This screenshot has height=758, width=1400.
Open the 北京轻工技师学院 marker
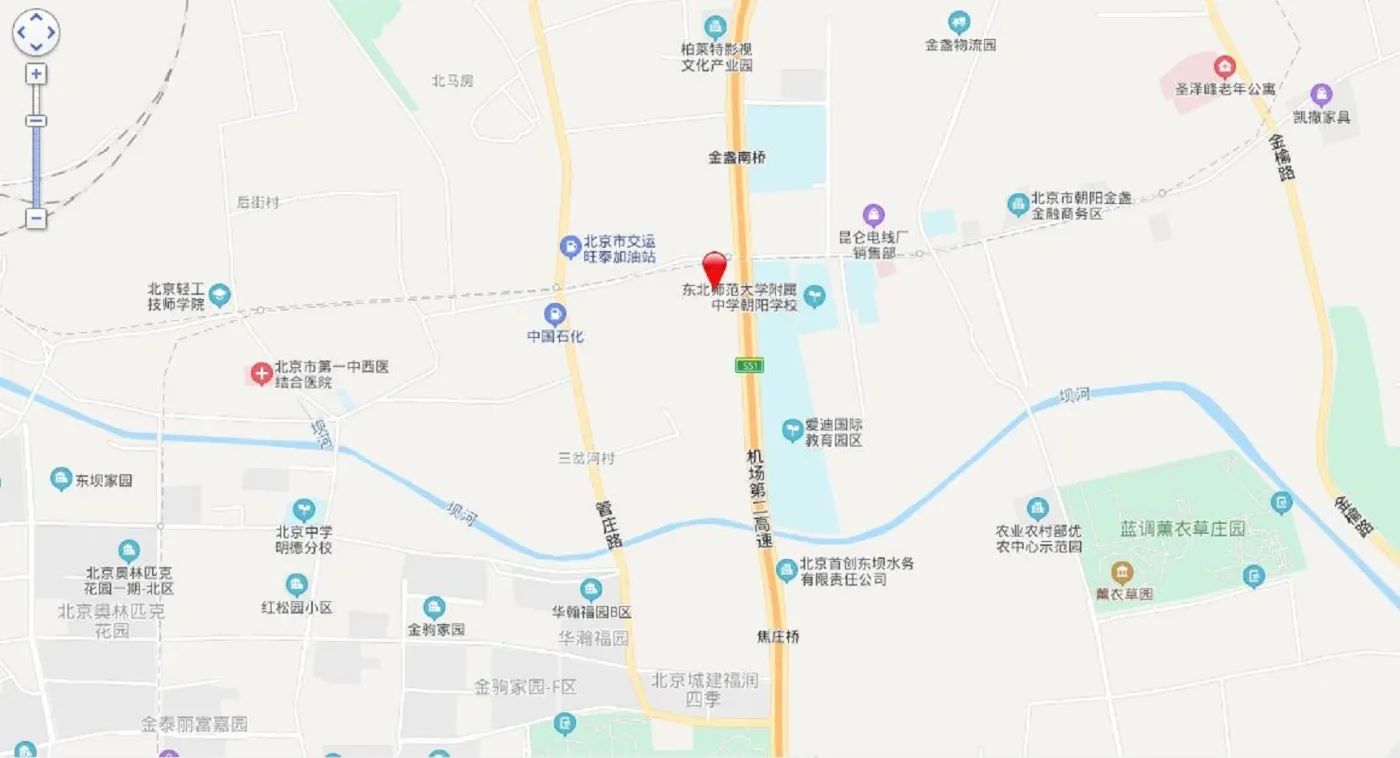220,295
